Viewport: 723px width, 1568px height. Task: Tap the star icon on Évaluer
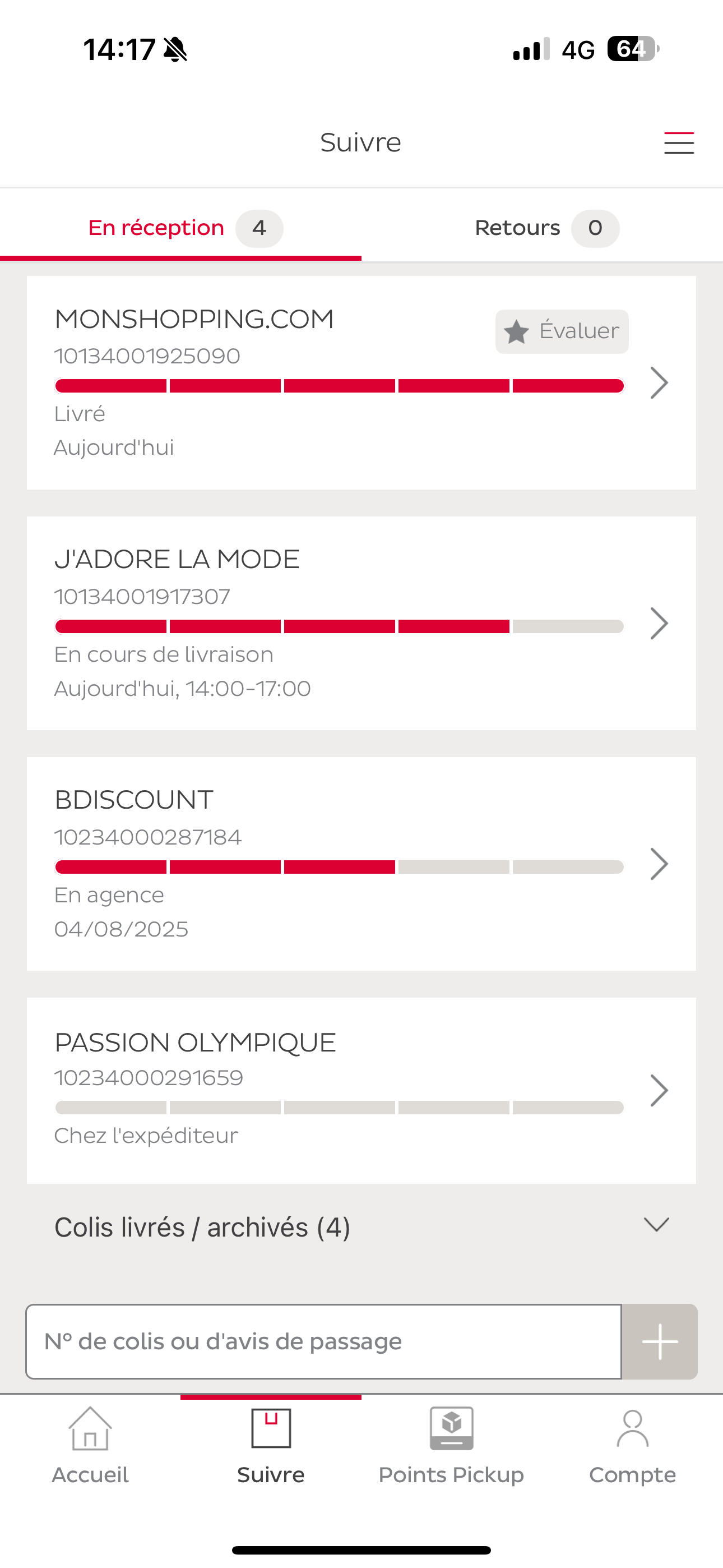pos(516,332)
